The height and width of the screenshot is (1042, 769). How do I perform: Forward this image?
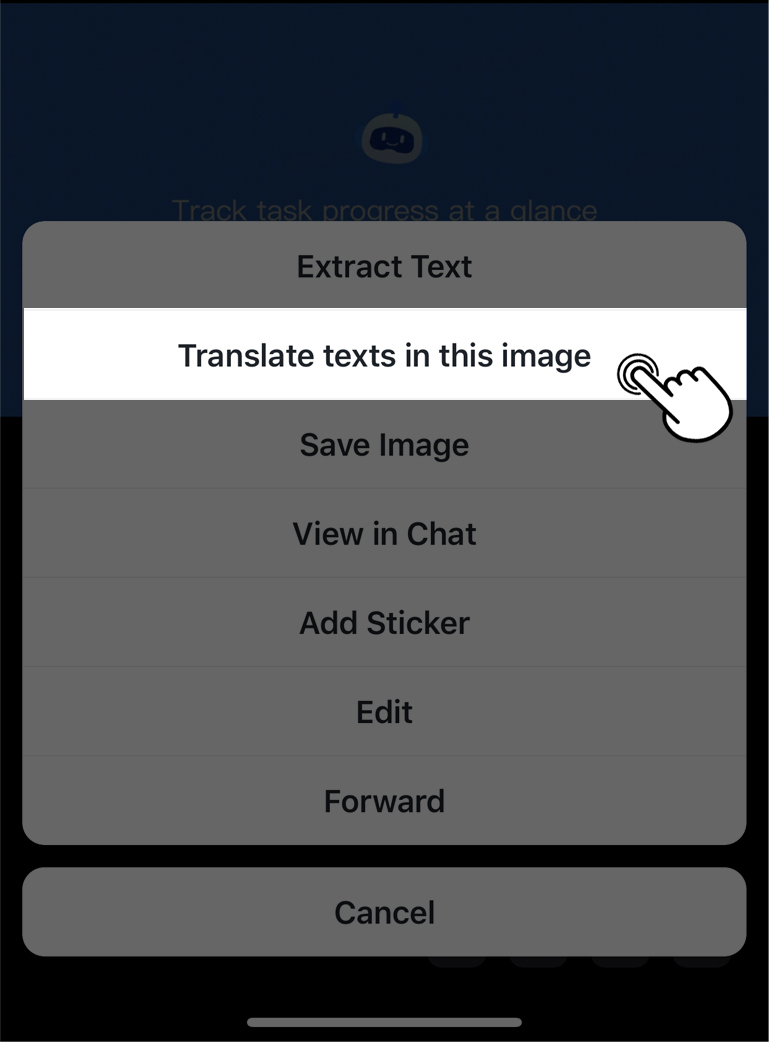(384, 801)
